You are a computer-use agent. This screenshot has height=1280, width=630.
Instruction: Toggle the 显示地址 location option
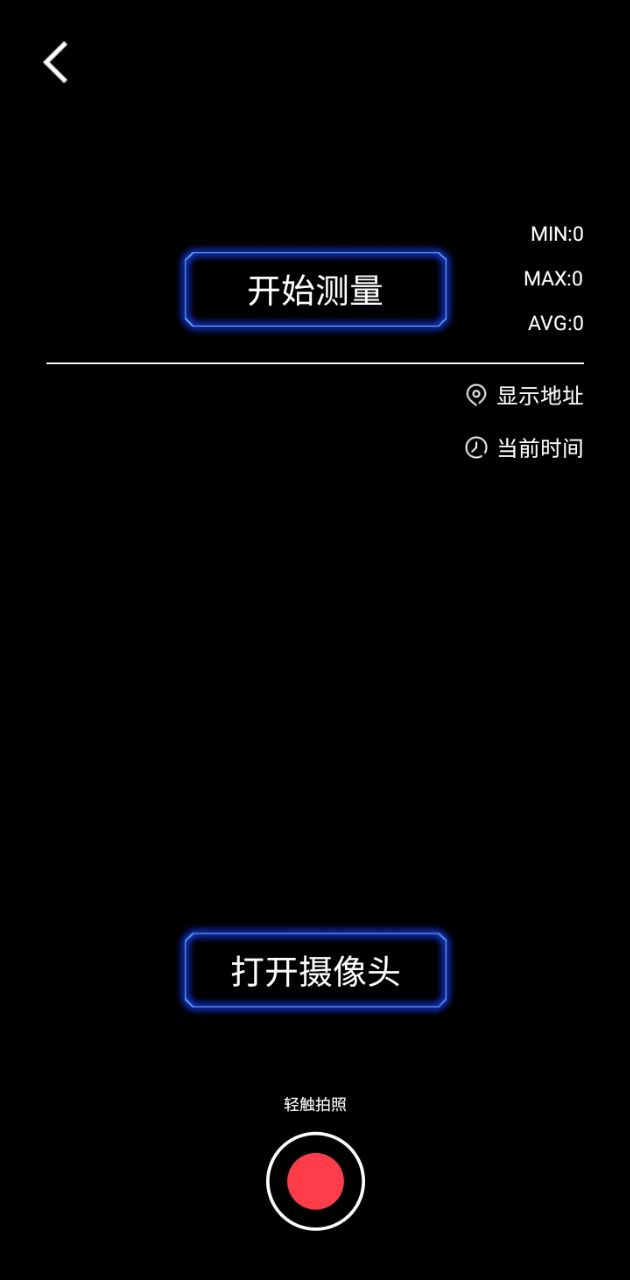coord(525,396)
